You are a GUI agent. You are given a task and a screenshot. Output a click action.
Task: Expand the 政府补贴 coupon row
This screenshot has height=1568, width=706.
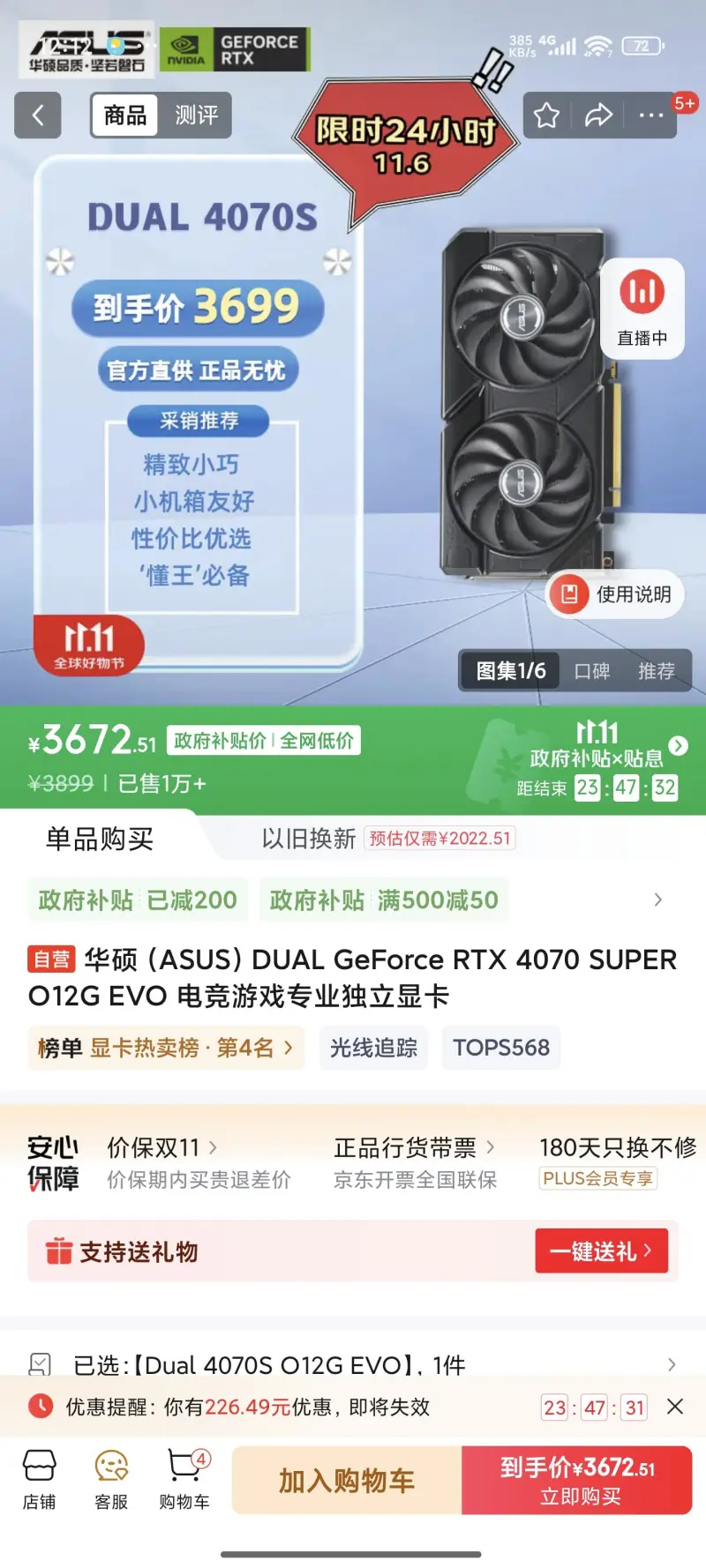coord(657,900)
